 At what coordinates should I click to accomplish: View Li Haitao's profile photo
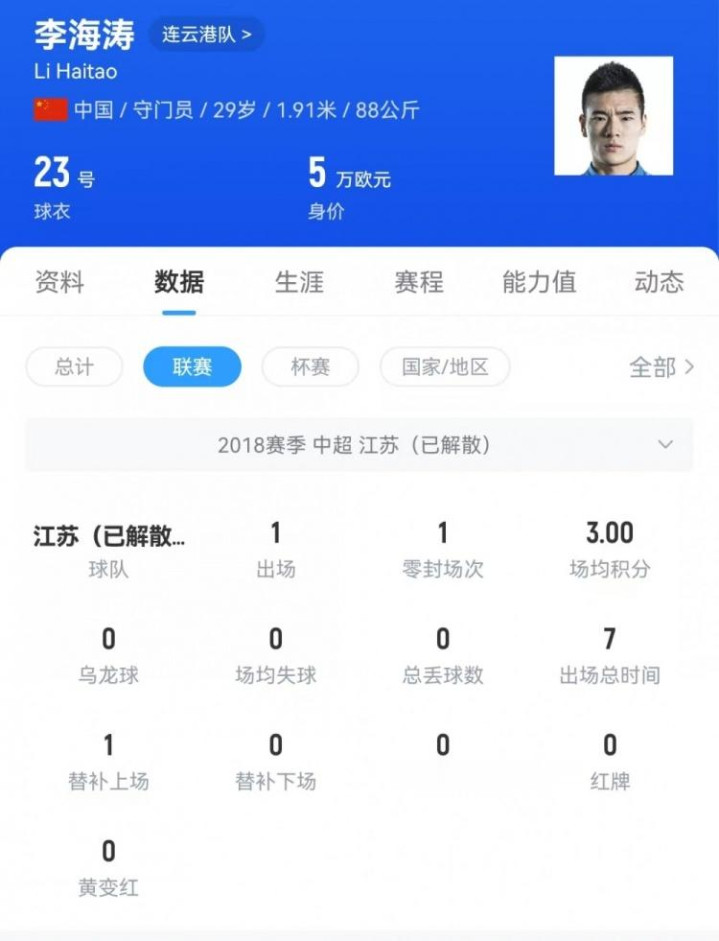(x=613, y=116)
